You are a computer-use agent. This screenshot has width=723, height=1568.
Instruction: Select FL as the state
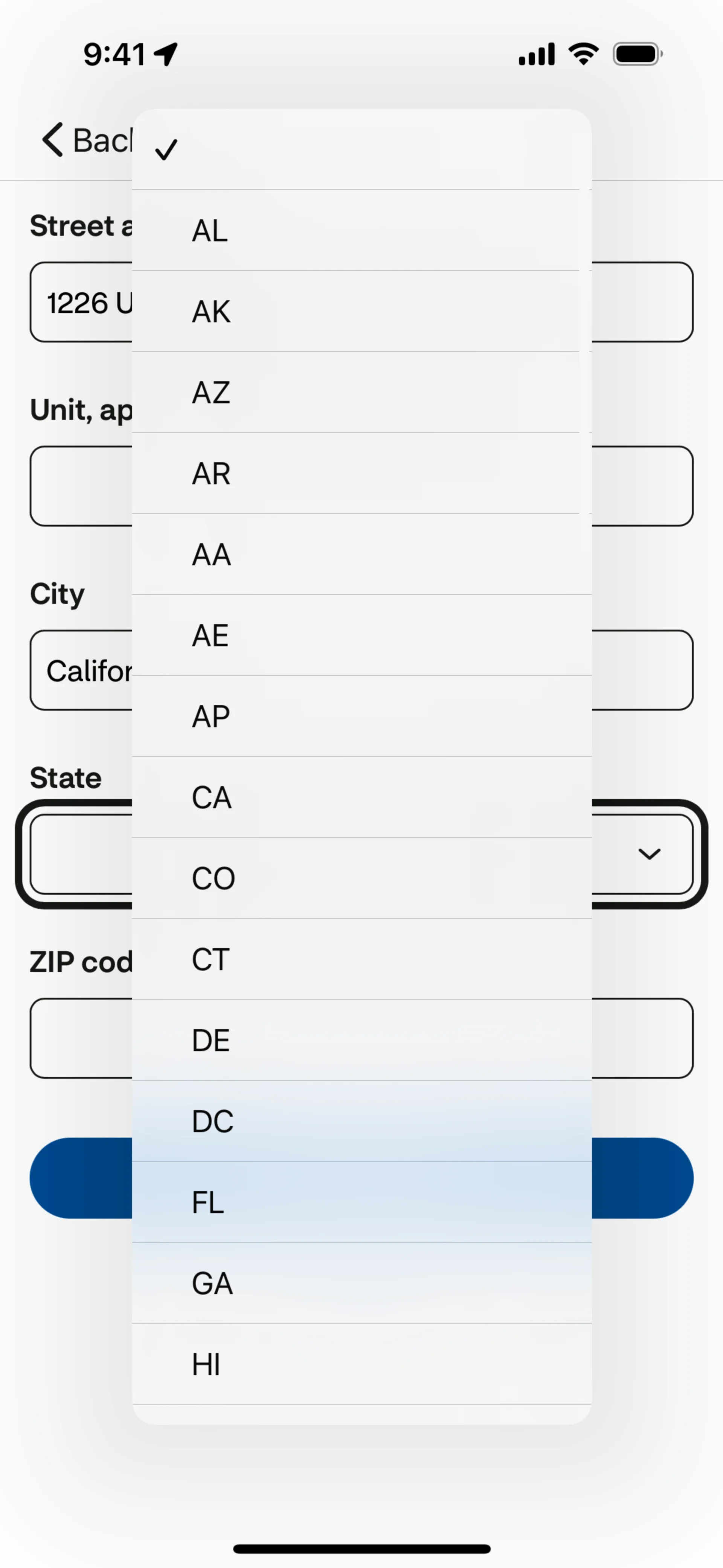click(x=361, y=1202)
